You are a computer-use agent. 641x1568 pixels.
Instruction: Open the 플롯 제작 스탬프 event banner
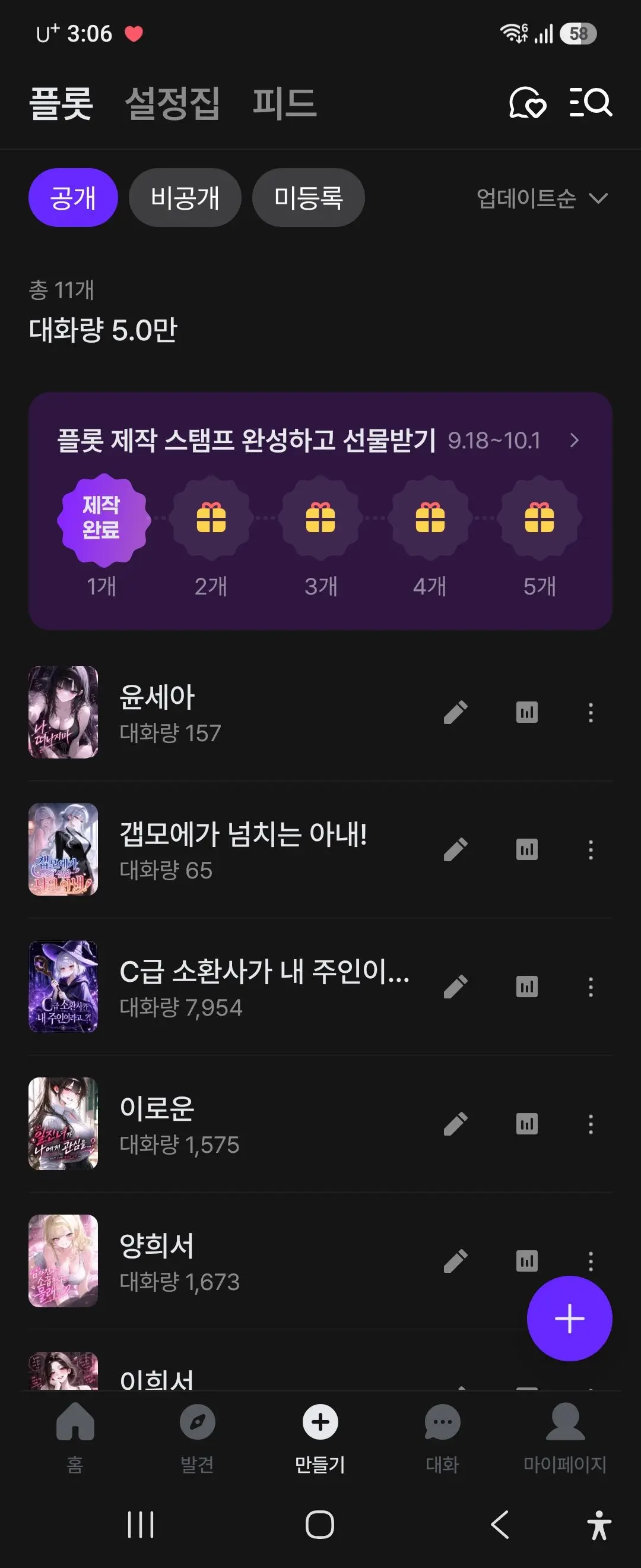[320, 511]
